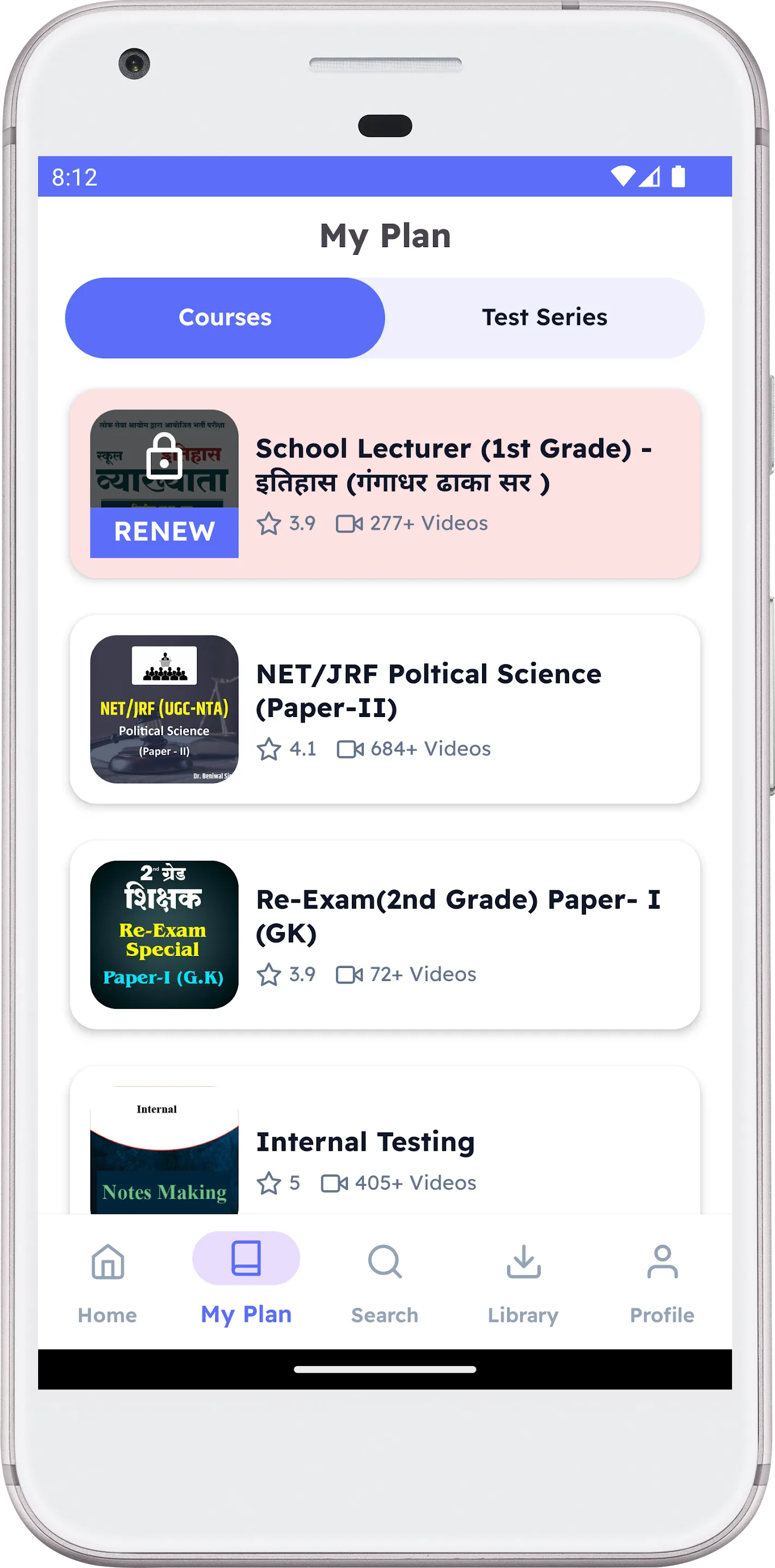The height and width of the screenshot is (1568, 775).
Task: Switch to the Test Series tab
Action: 544,317
